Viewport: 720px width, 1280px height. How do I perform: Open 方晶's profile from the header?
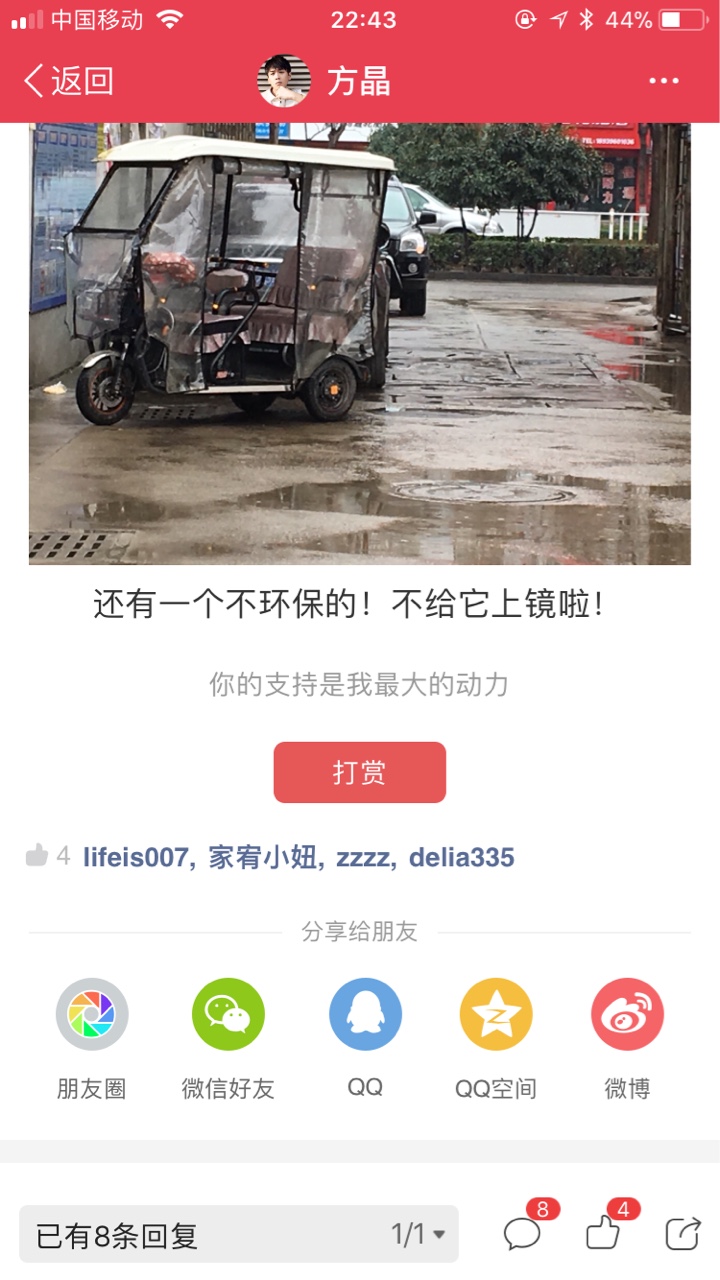(x=324, y=81)
